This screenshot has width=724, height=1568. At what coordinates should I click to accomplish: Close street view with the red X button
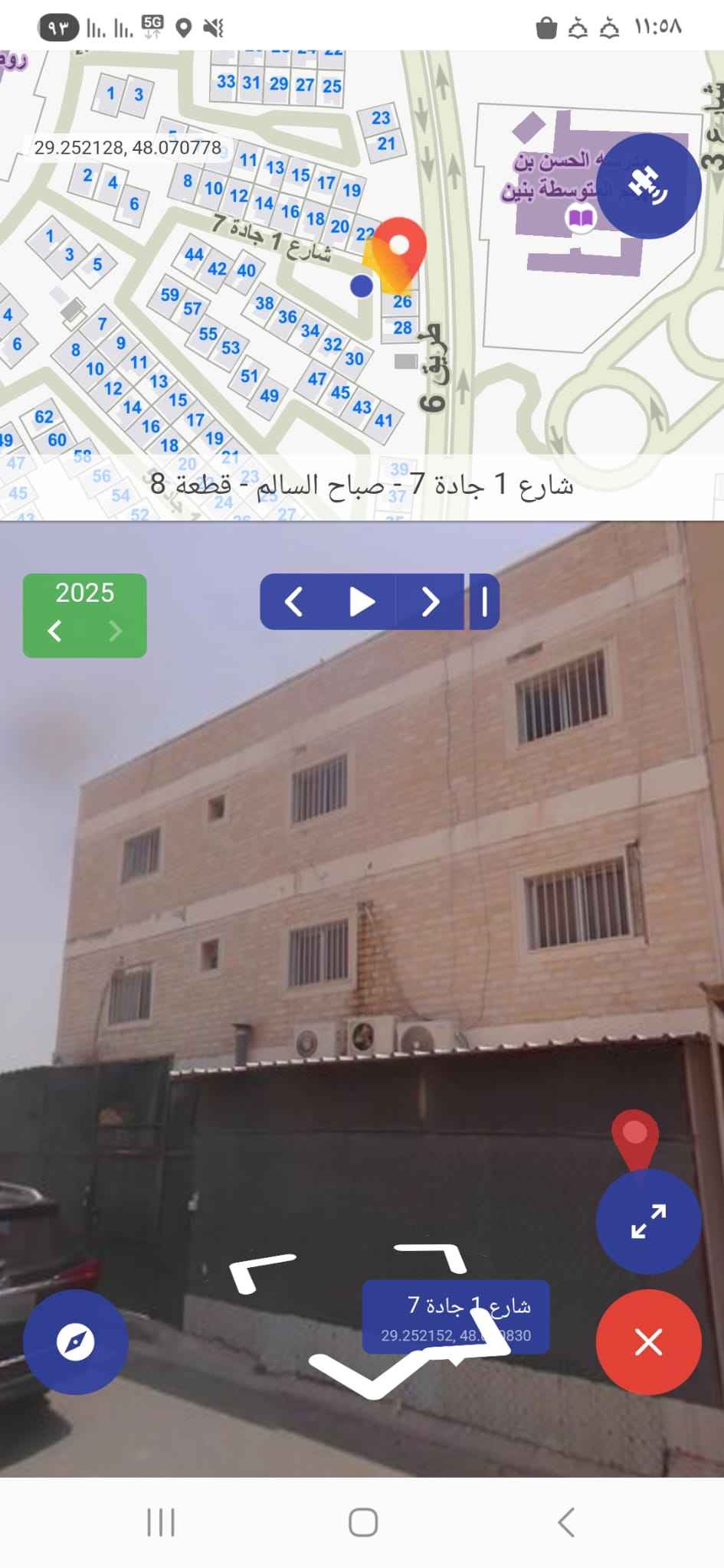[648, 1340]
